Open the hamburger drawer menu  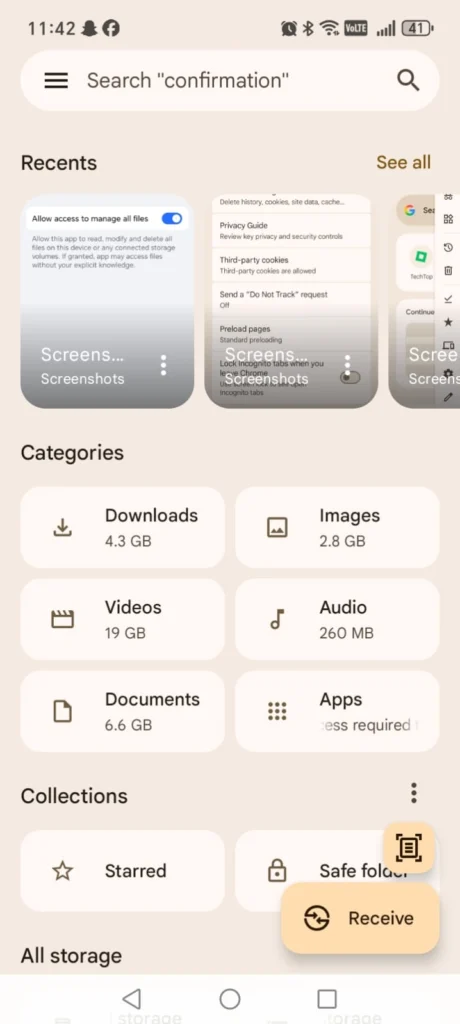56,80
